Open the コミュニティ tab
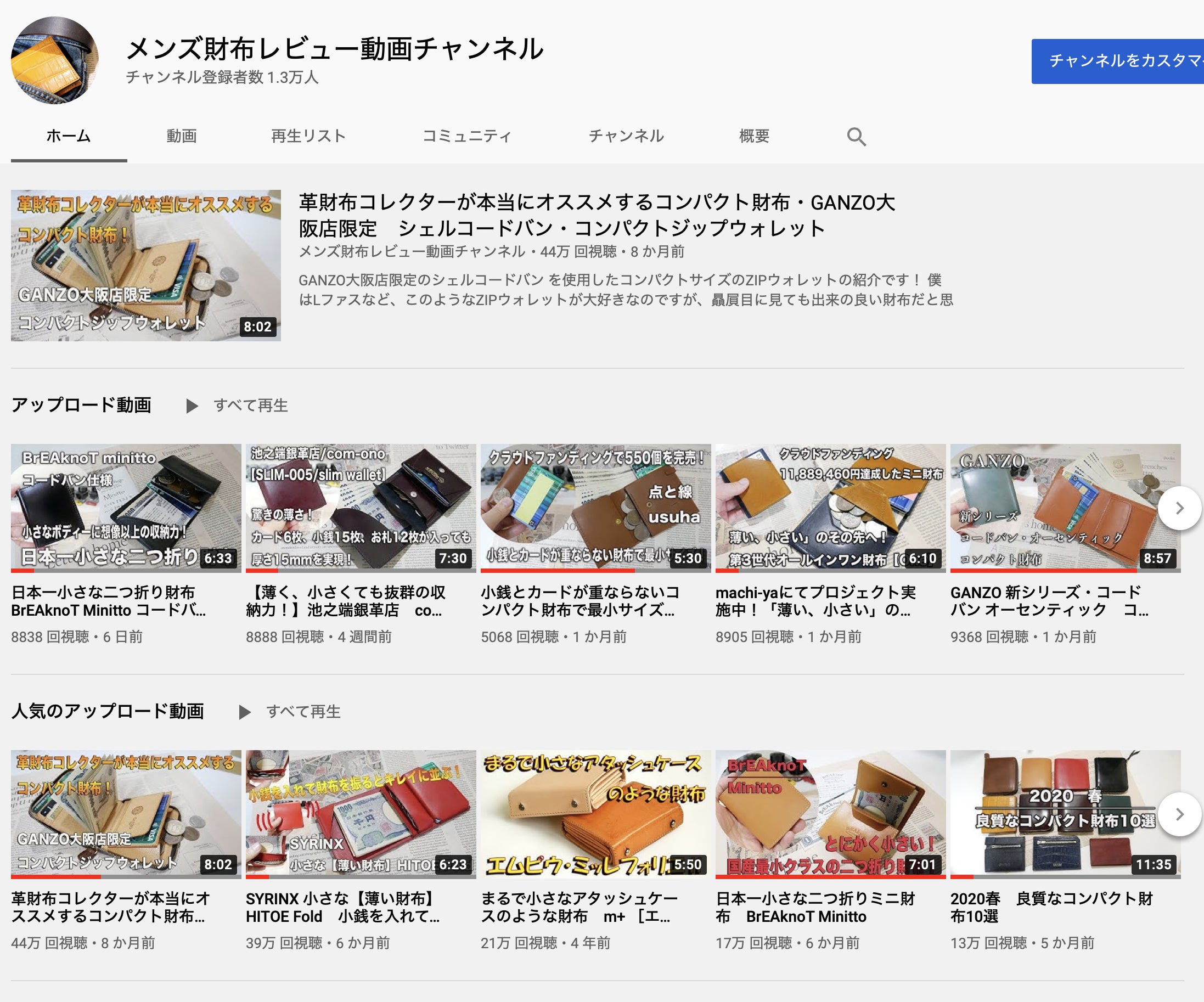This screenshot has height=1002, width=1204. pyautogui.click(x=466, y=136)
